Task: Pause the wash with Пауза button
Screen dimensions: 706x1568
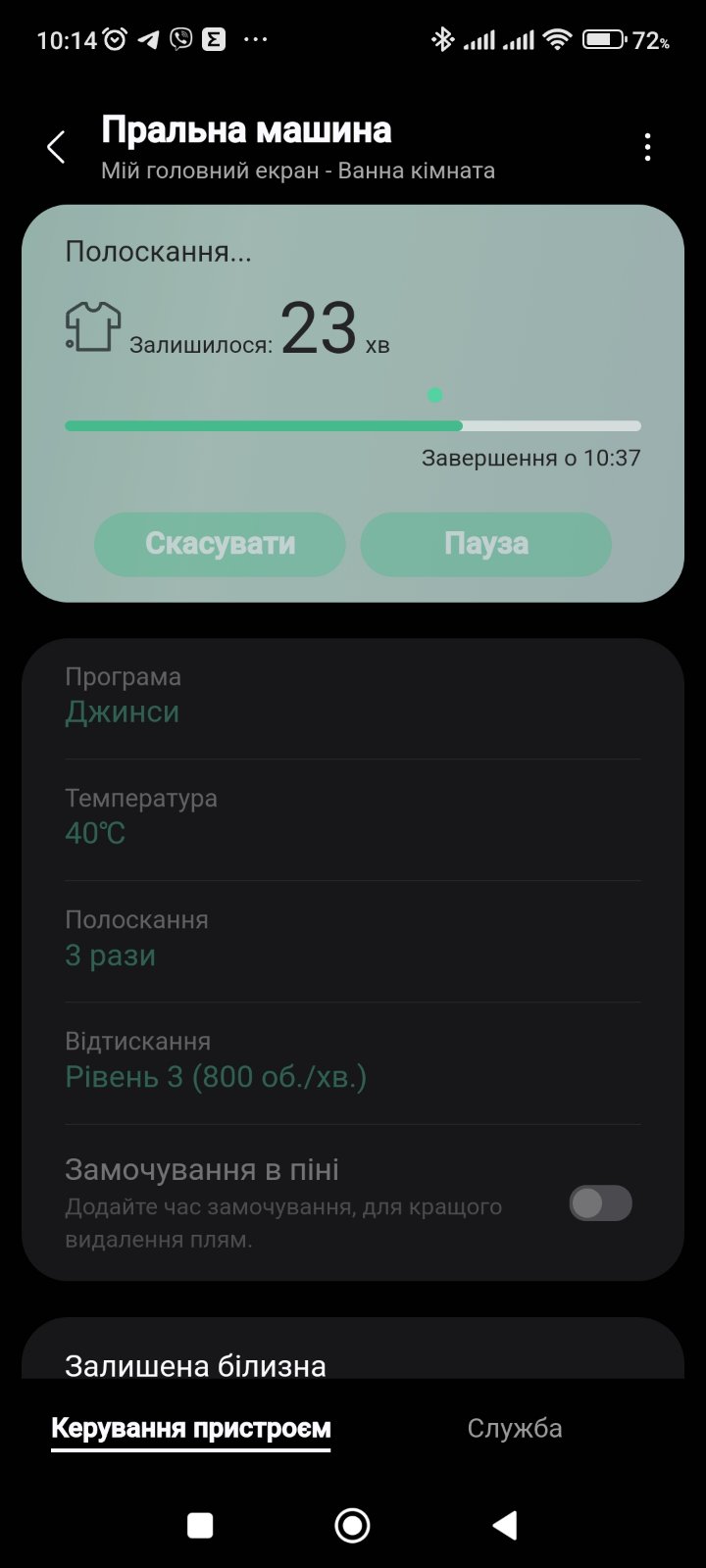Action: pos(486,544)
